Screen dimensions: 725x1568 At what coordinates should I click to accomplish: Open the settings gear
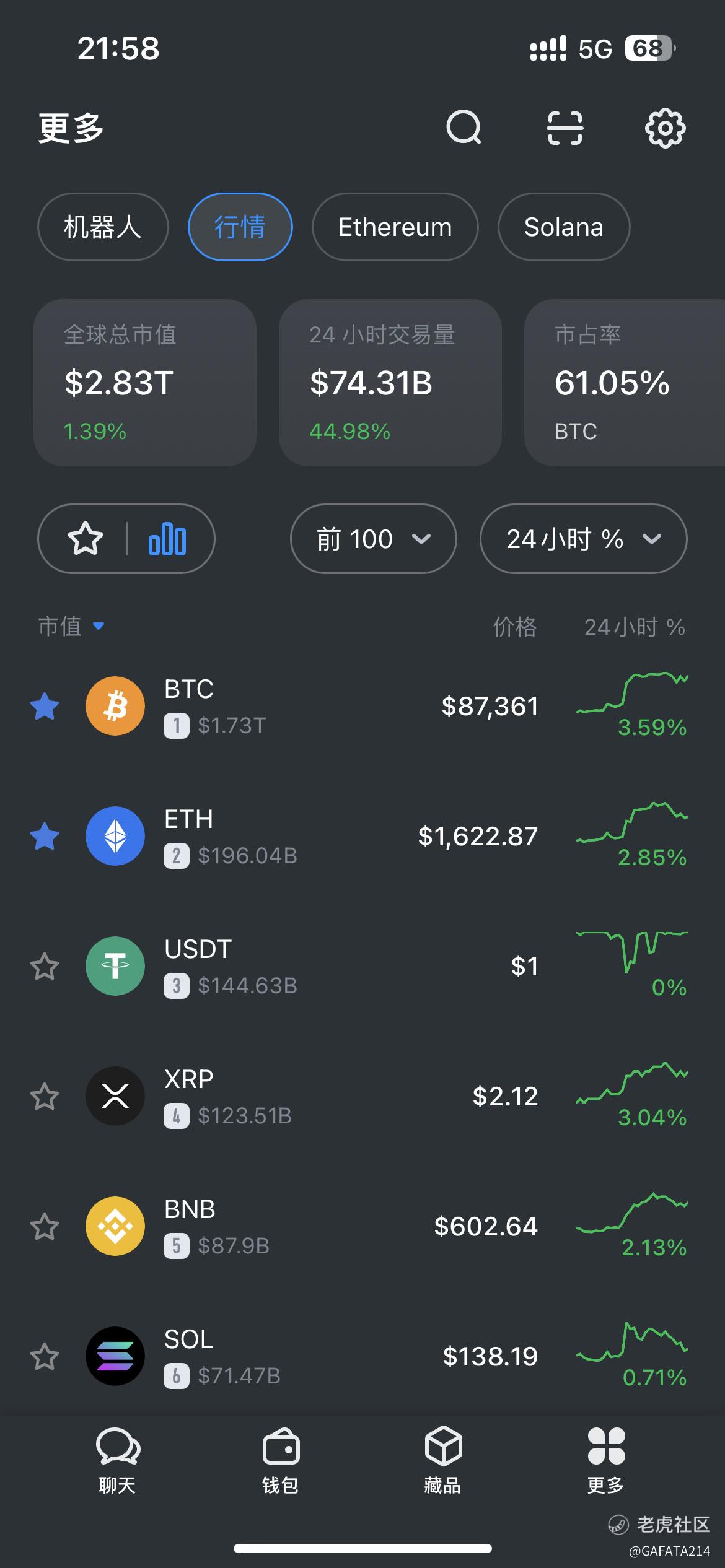coord(666,128)
